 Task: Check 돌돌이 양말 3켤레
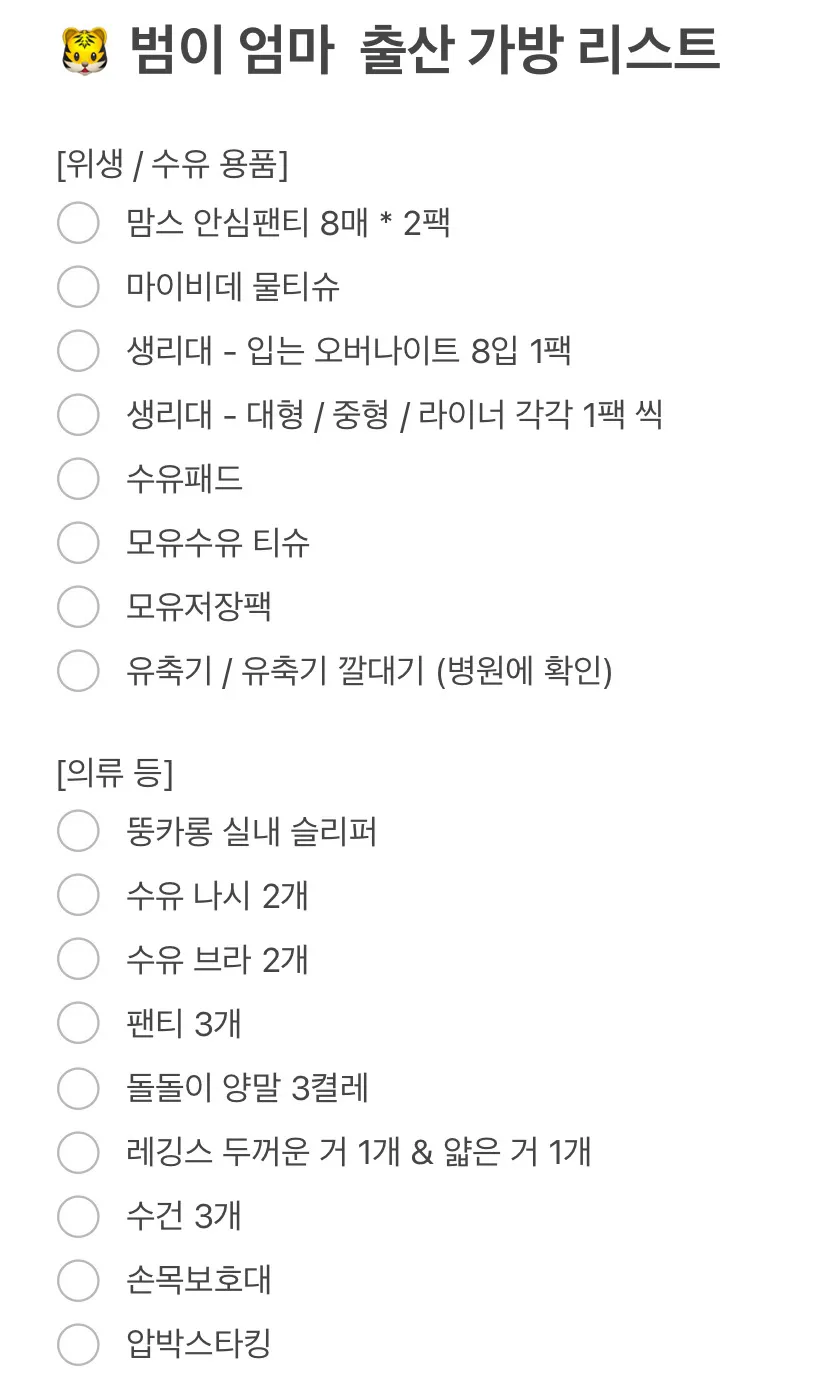click(x=78, y=1088)
